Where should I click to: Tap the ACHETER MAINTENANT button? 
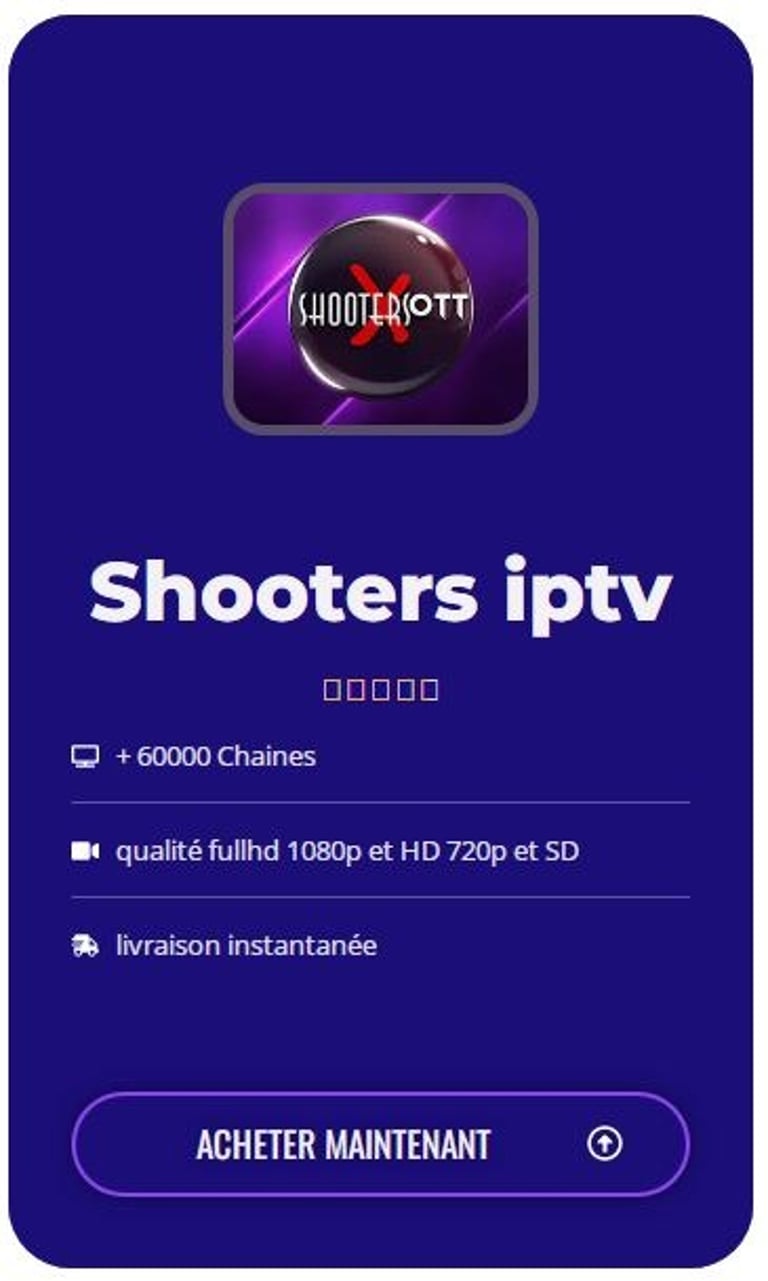point(380,1144)
